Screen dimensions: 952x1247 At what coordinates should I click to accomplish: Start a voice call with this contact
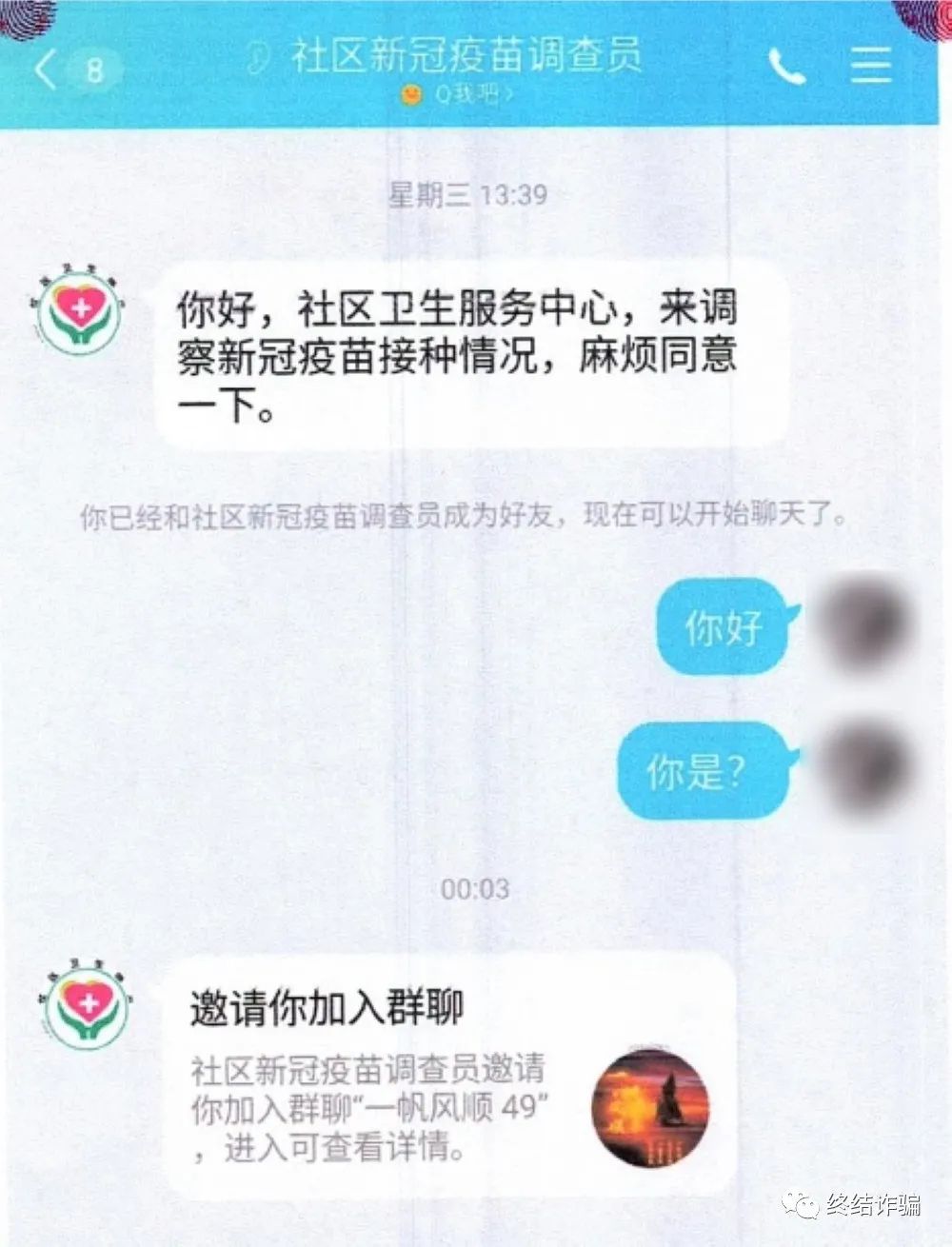click(786, 68)
